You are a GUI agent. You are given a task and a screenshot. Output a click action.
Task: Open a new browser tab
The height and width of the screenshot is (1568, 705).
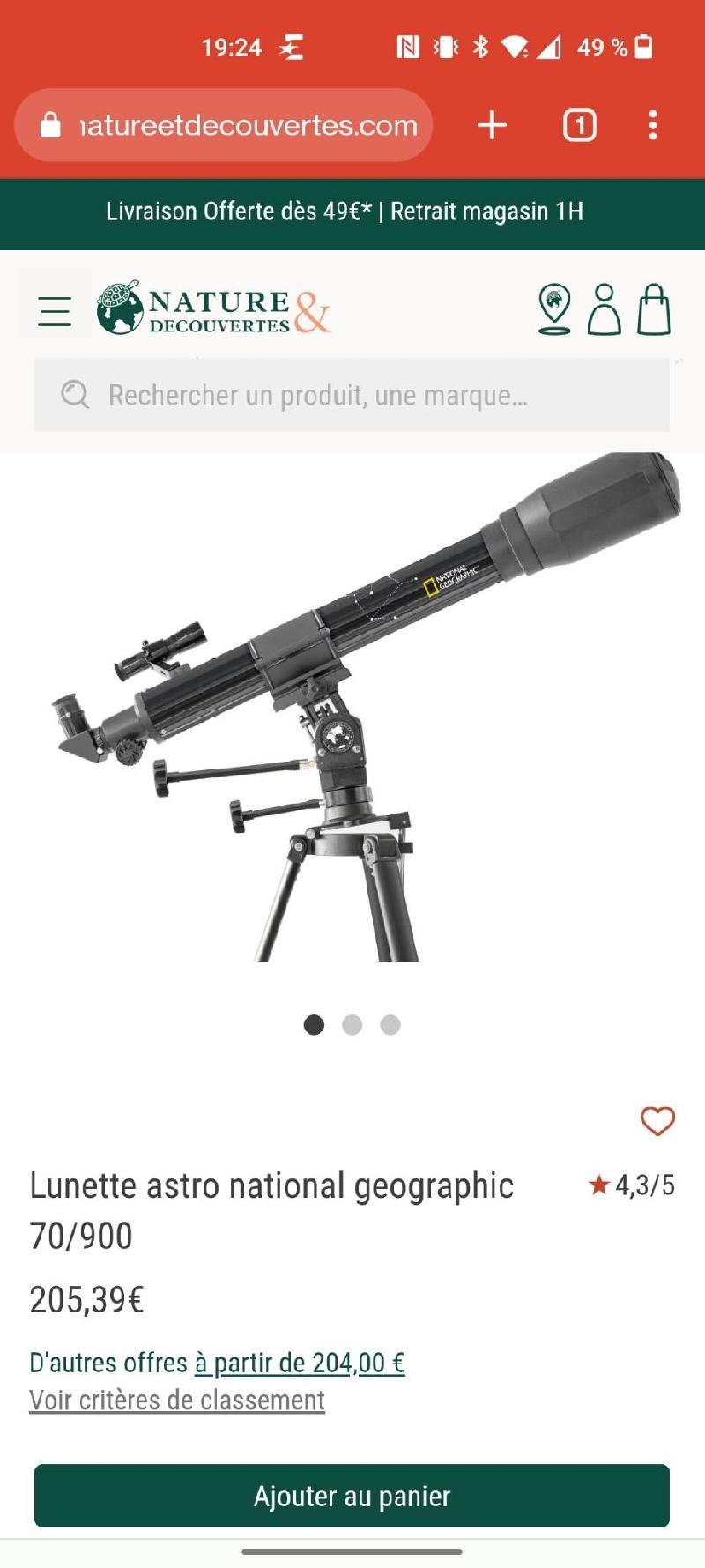click(x=492, y=125)
